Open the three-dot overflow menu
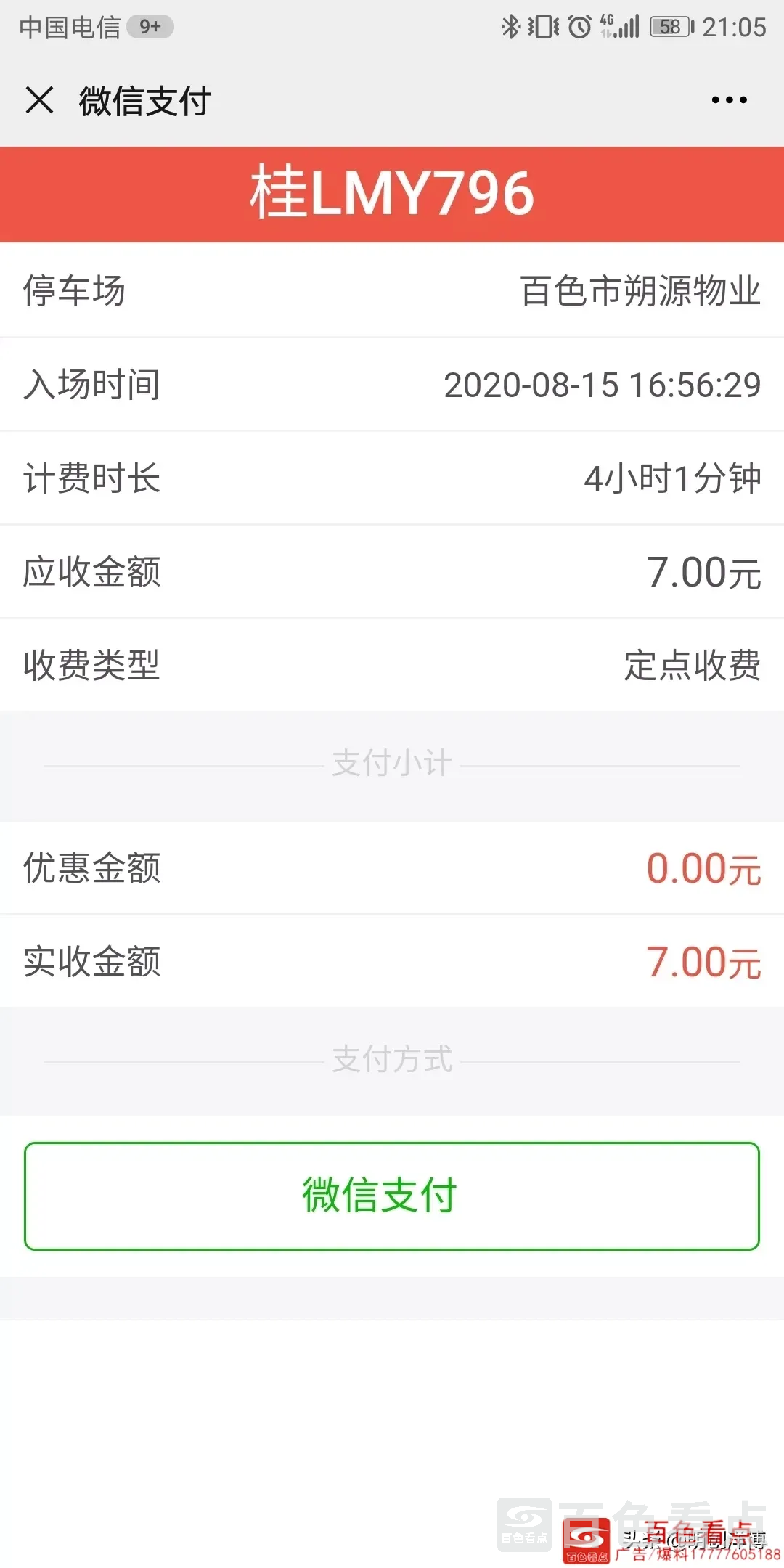 pyautogui.click(x=729, y=100)
